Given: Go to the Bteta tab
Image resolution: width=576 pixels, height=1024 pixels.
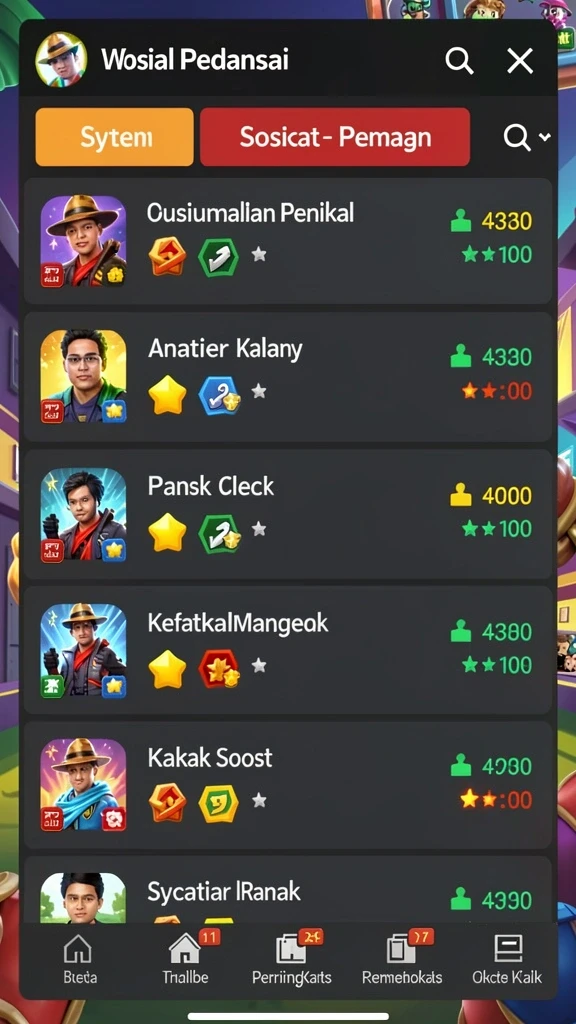Looking at the screenshot, I should coord(80,957).
